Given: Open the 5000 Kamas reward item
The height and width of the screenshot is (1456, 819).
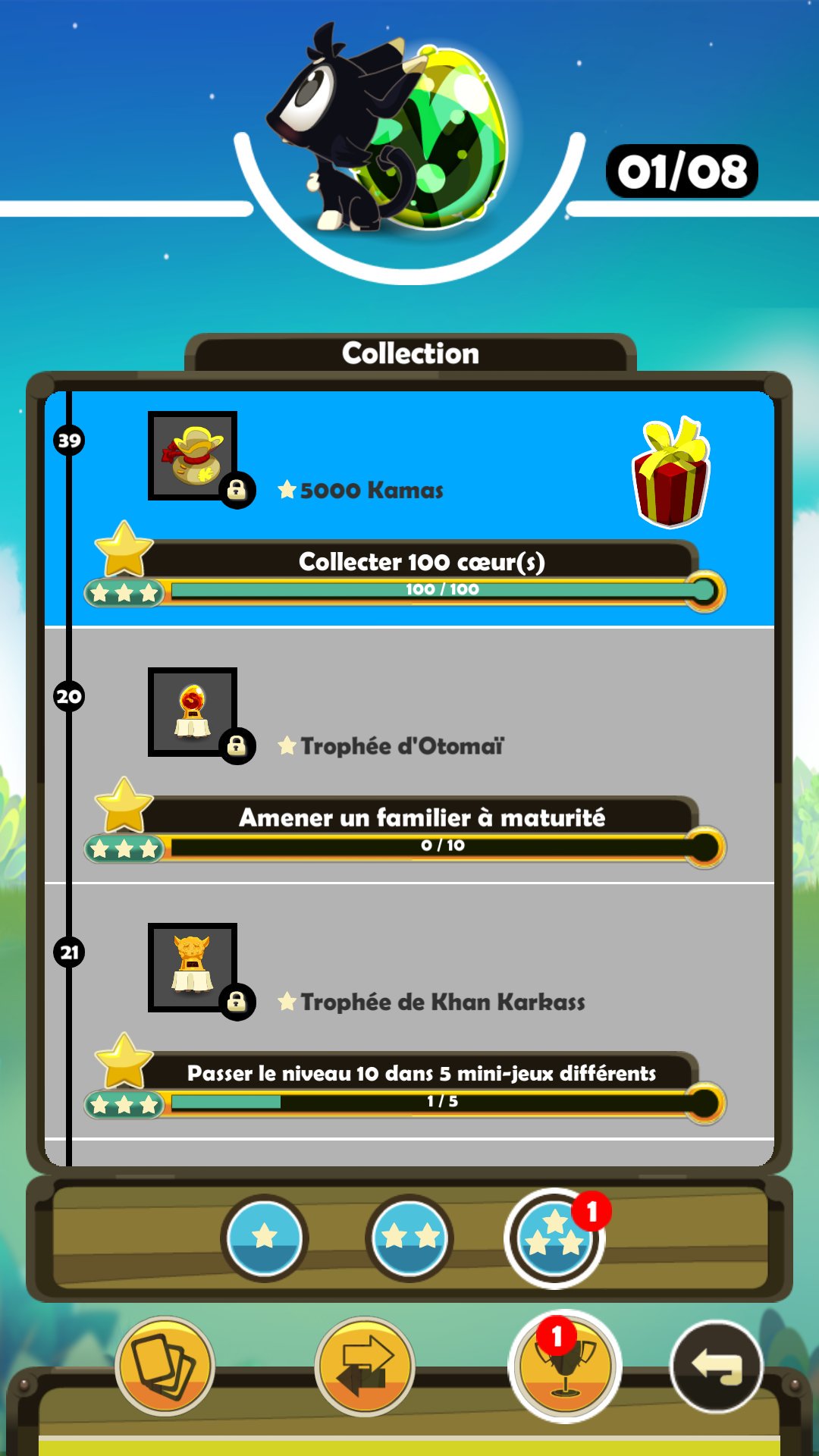Looking at the screenshot, I should pyautogui.click(x=193, y=456).
